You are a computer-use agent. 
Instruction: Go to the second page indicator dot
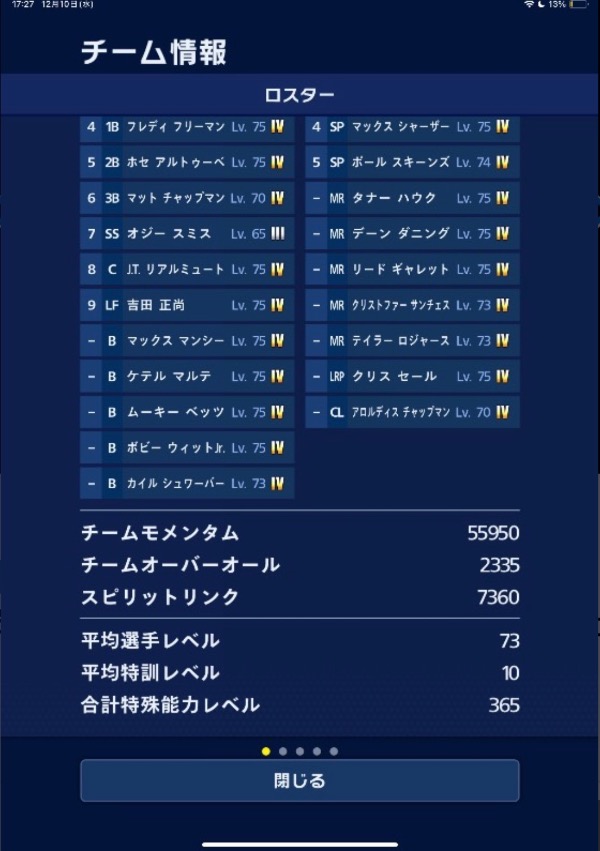(283, 751)
